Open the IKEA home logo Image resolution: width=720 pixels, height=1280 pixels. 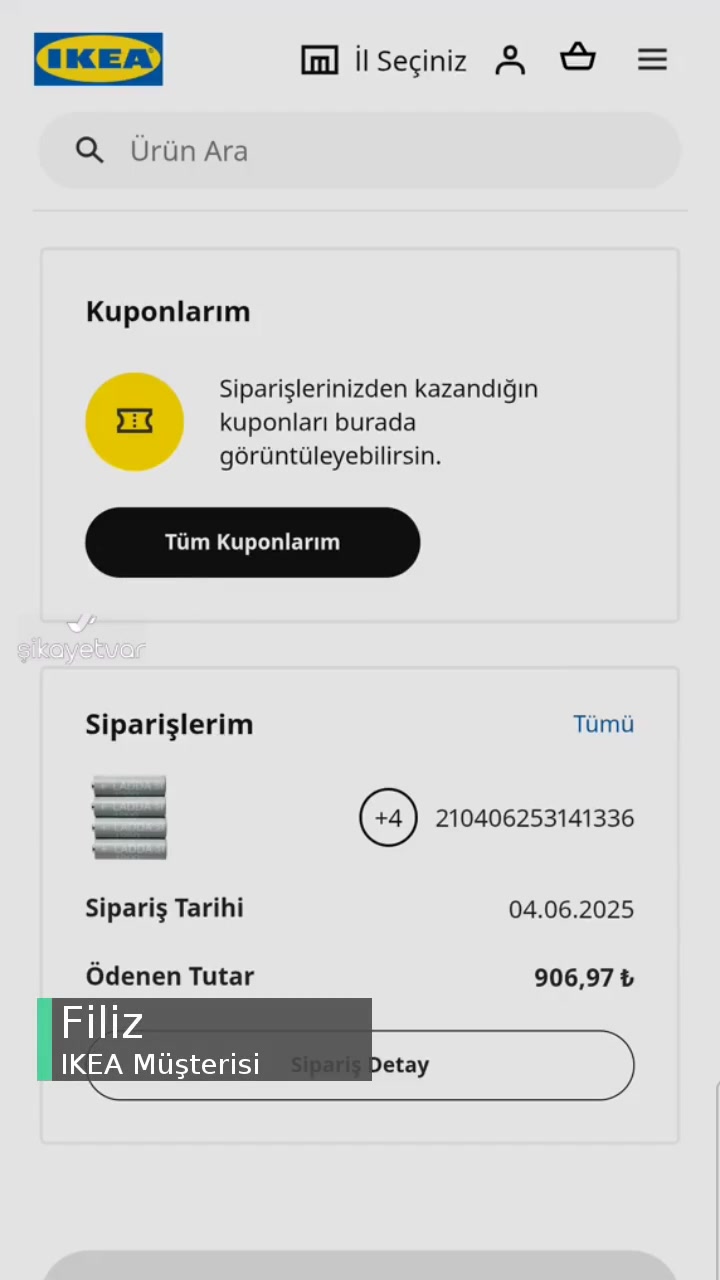tap(98, 59)
